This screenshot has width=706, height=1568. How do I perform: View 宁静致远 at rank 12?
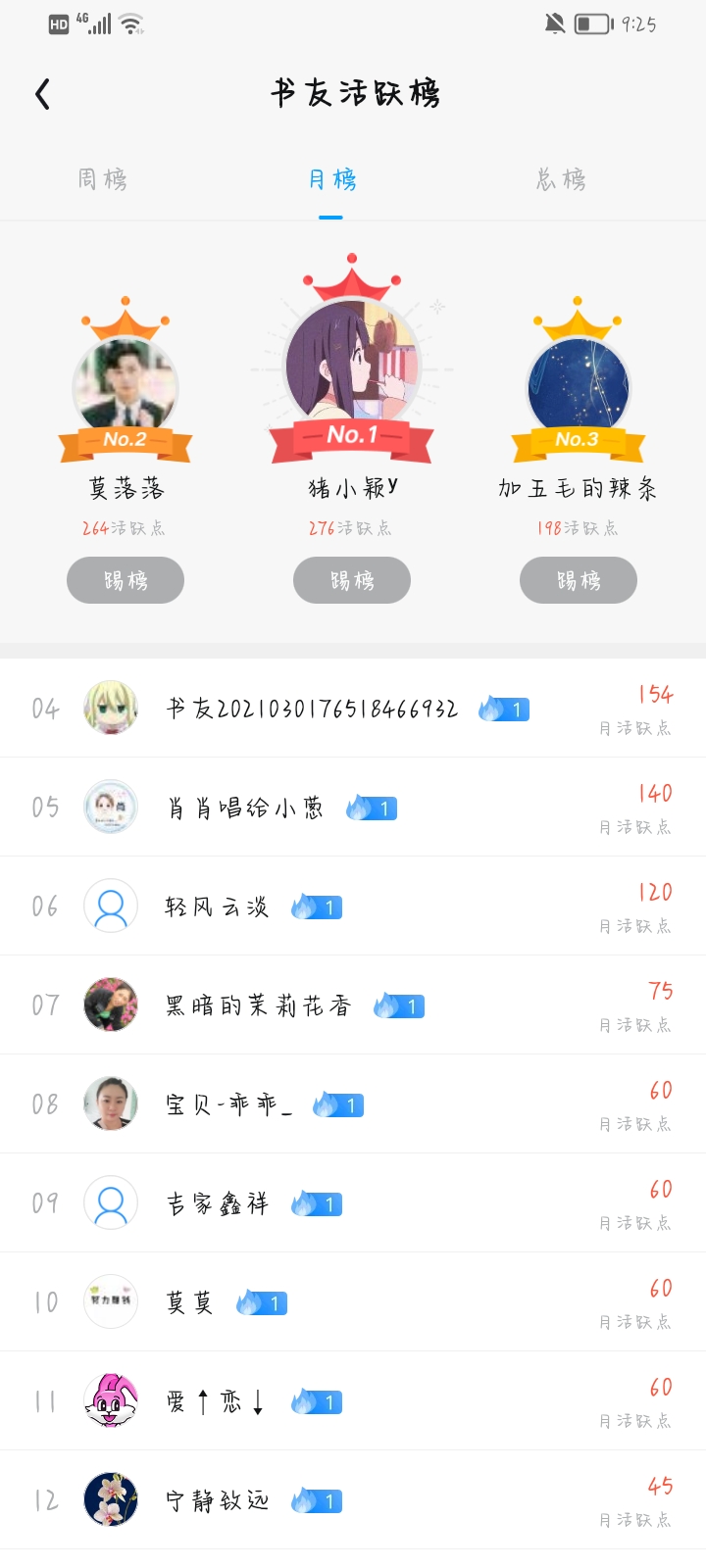353,1500
